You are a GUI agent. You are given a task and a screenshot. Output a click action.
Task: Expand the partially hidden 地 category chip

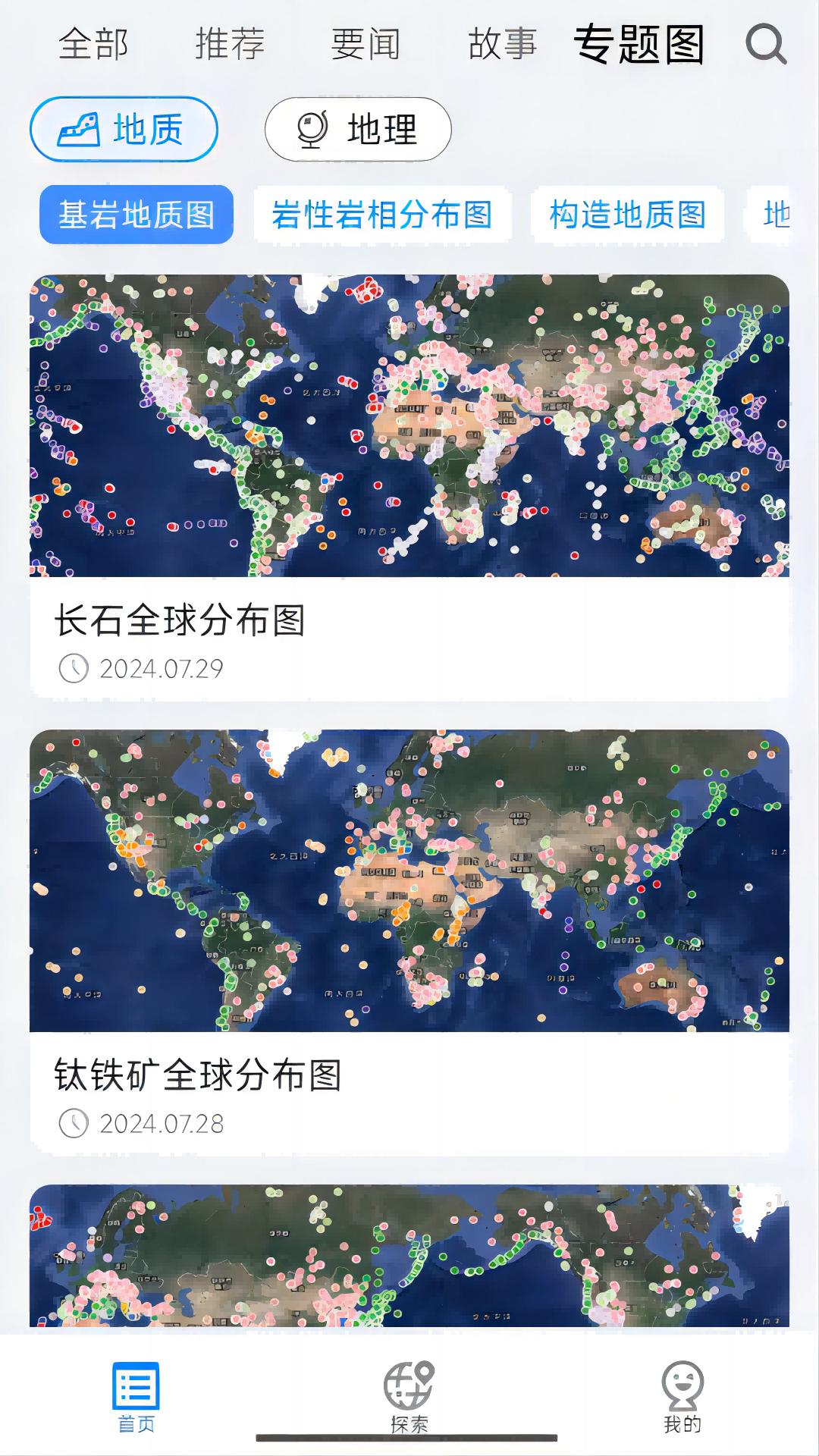tap(777, 215)
